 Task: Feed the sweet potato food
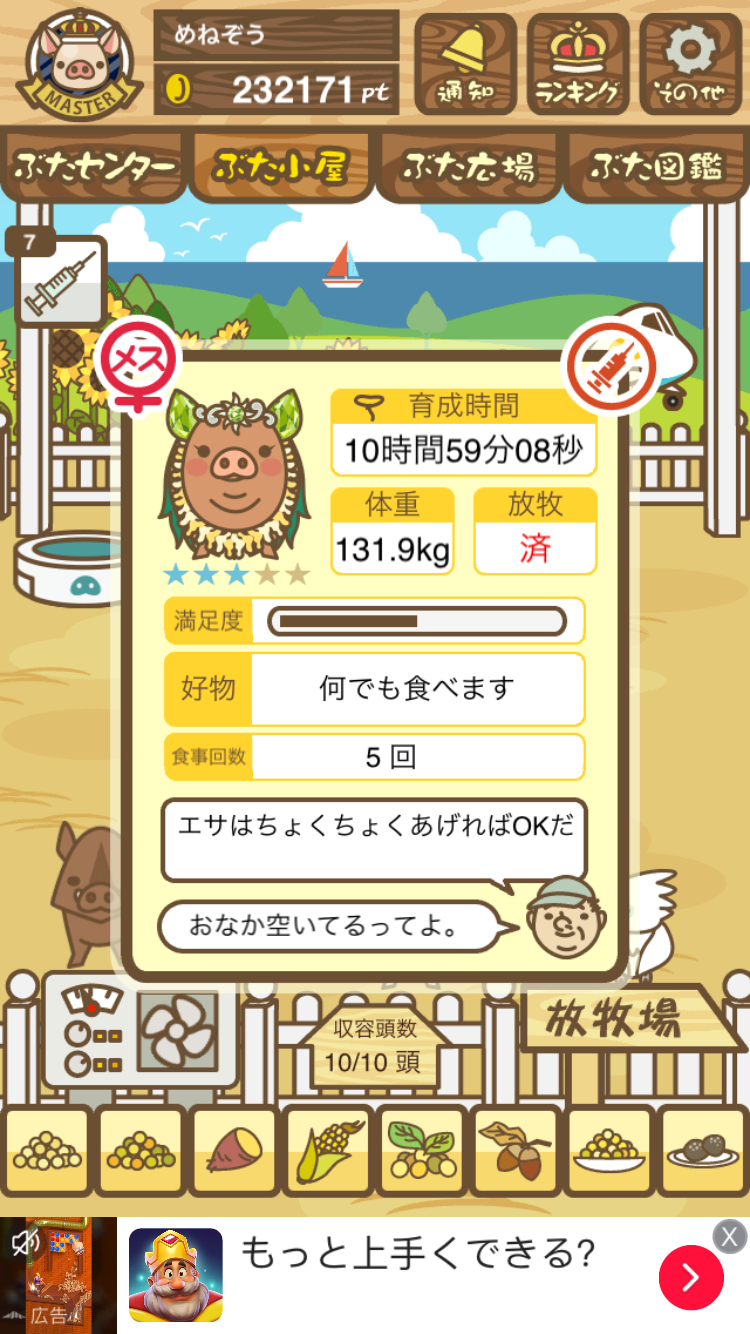pyautogui.click(x=233, y=1151)
